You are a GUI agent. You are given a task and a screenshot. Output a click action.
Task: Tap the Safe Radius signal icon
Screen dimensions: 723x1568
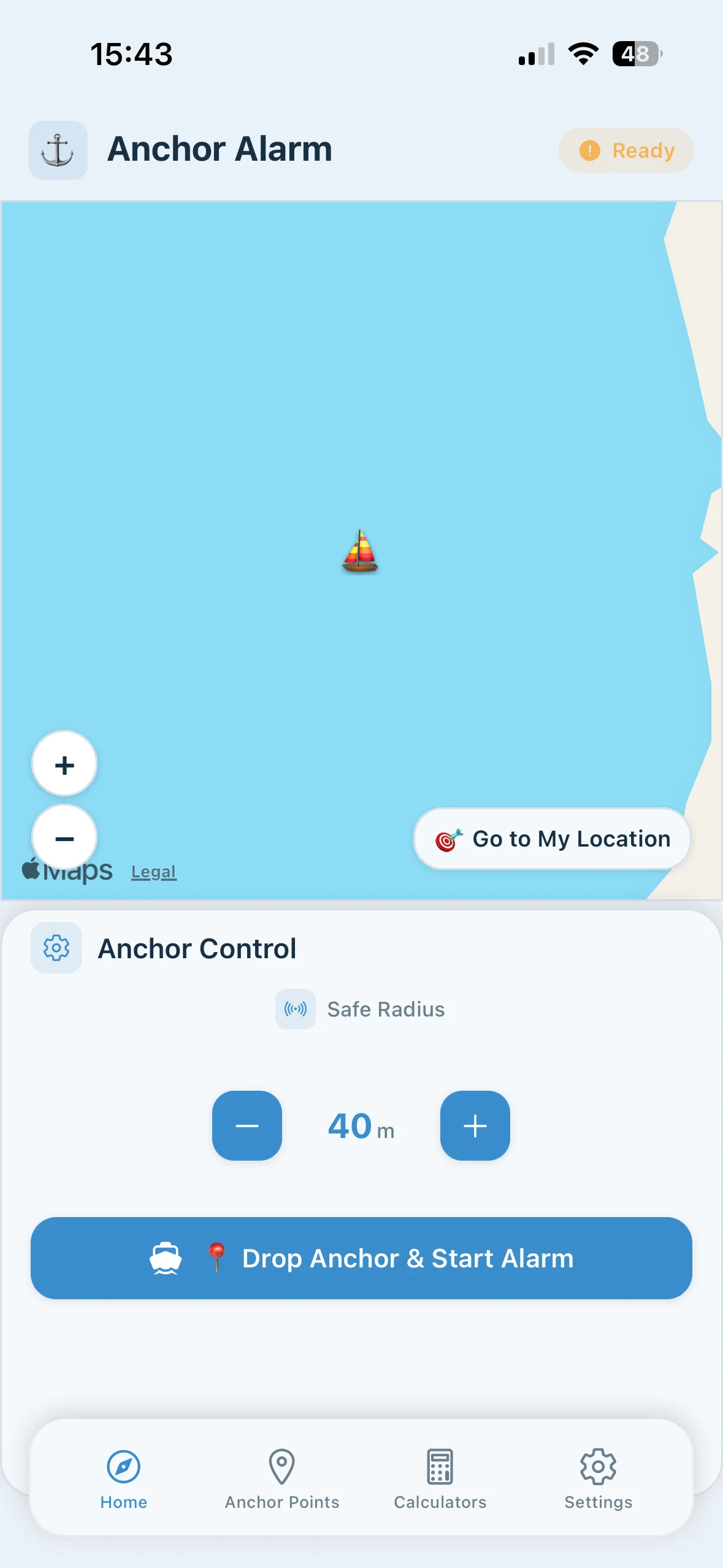tap(295, 1008)
